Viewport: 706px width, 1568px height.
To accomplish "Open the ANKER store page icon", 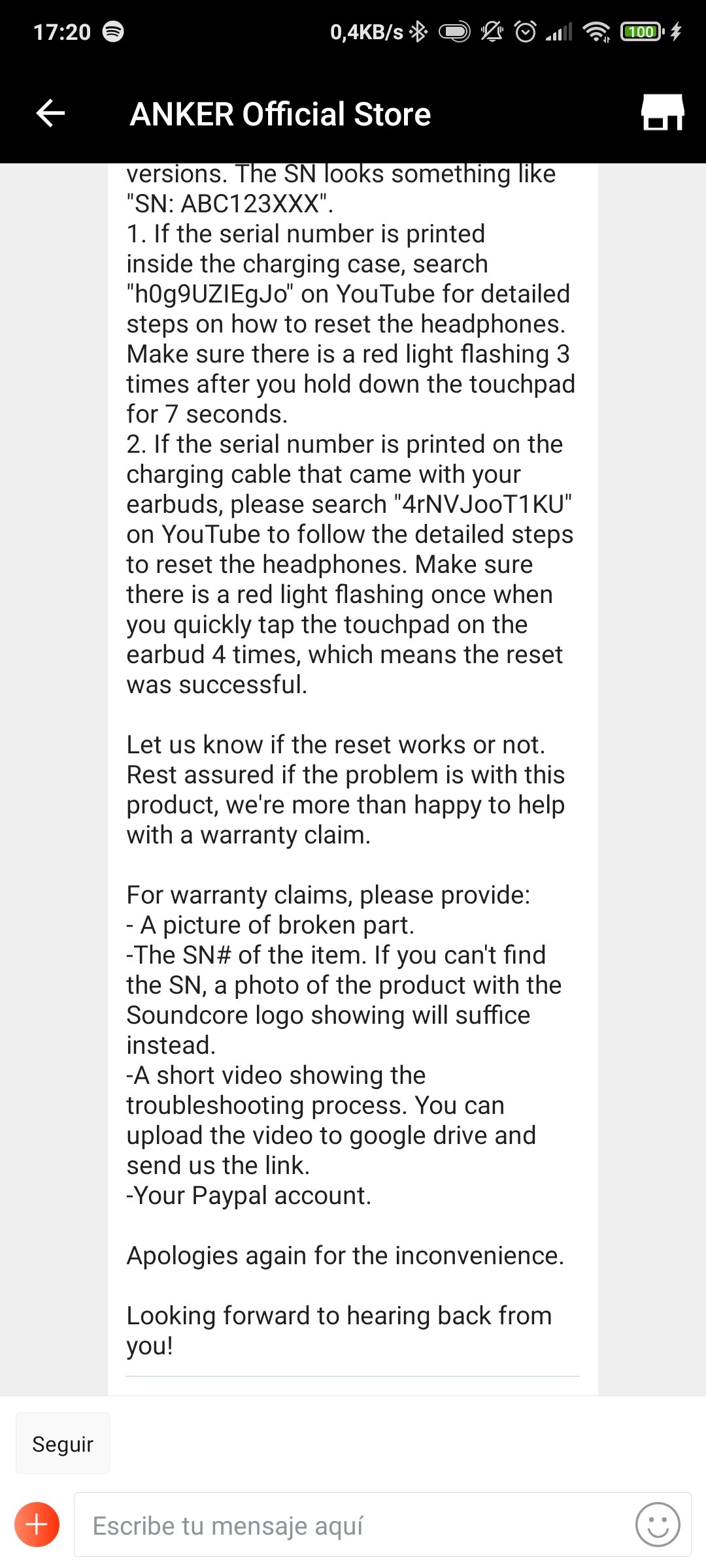I will (662, 112).
